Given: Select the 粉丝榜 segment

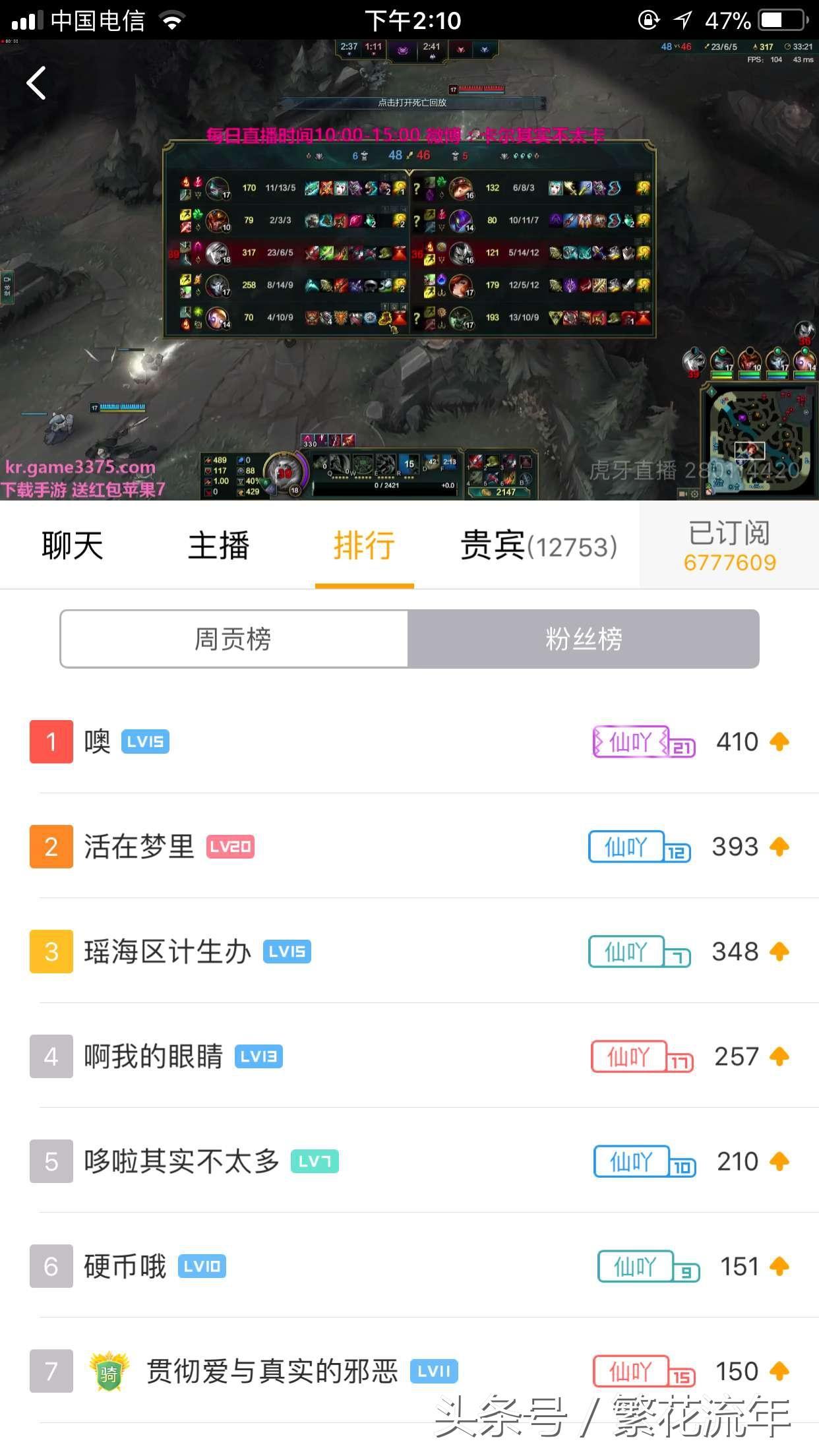Looking at the screenshot, I should click(x=584, y=639).
